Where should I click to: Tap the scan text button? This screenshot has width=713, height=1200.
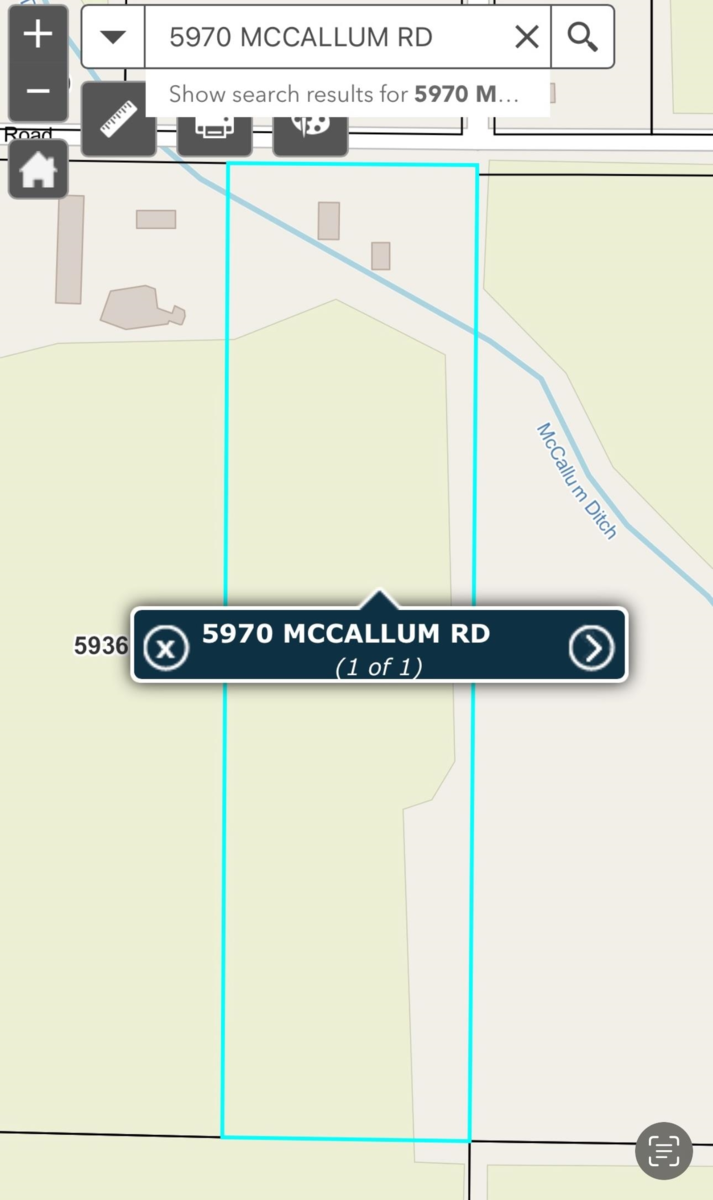[663, 1150]
